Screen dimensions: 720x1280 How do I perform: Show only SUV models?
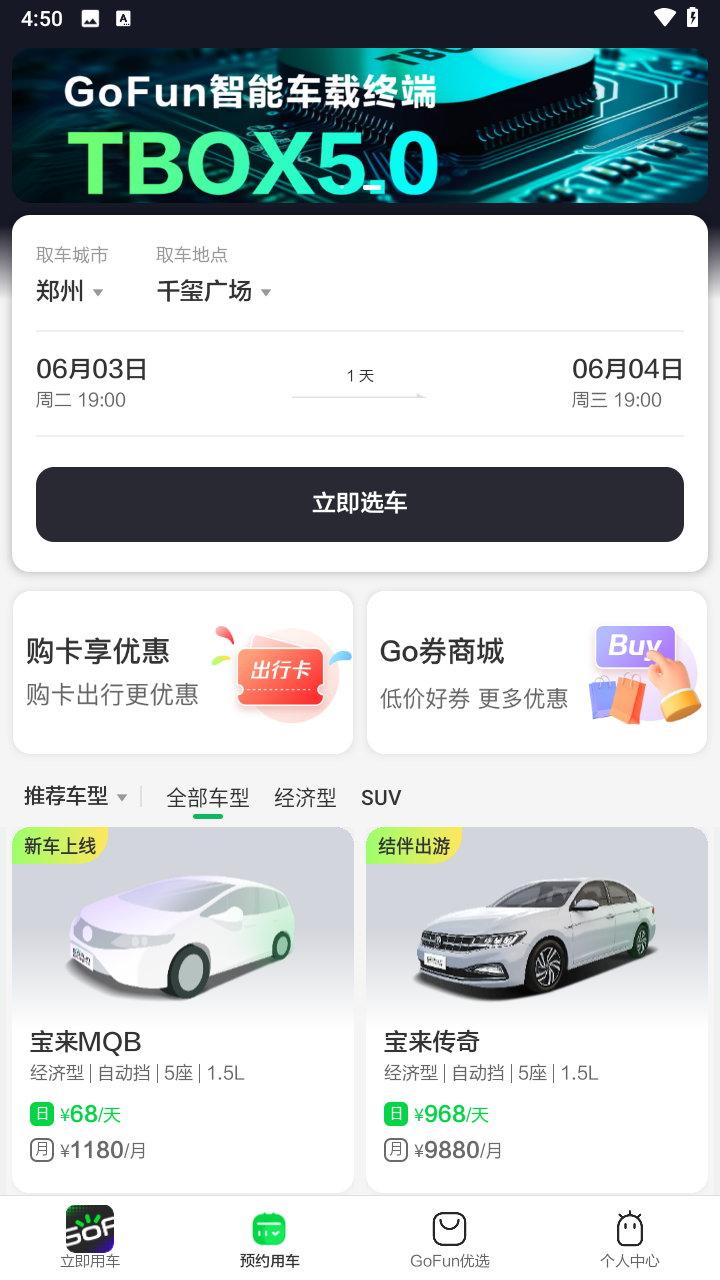click(x=381, y=798)
